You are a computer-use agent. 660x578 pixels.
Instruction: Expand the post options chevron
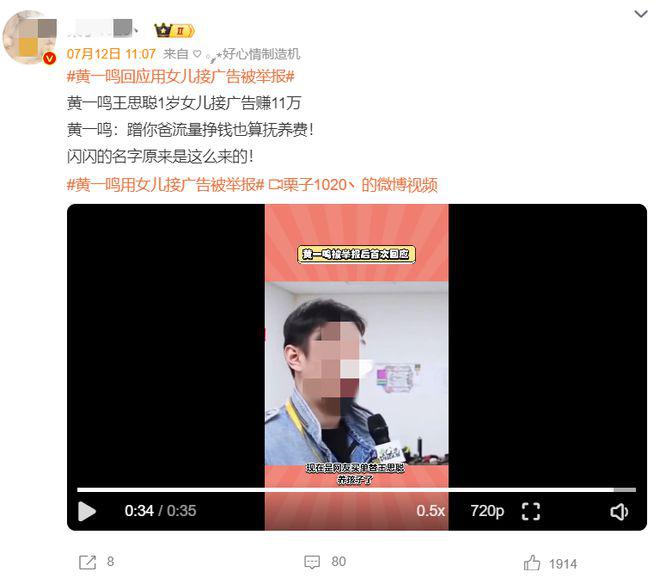coord(641,13)
